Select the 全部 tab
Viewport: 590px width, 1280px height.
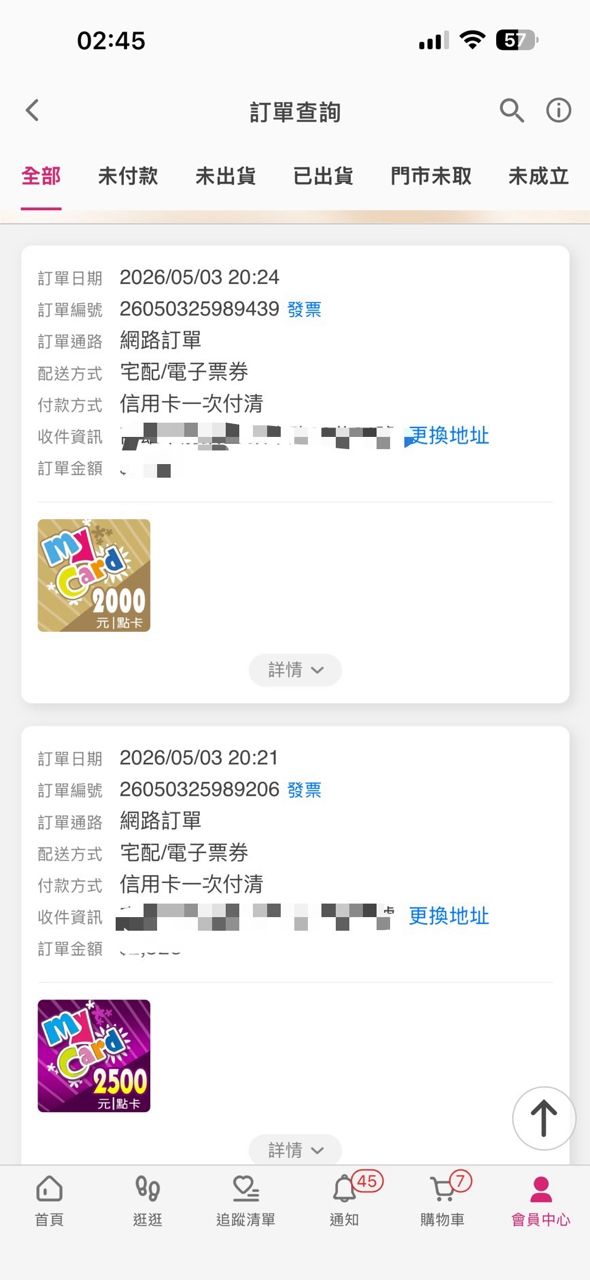coord(41,176)
